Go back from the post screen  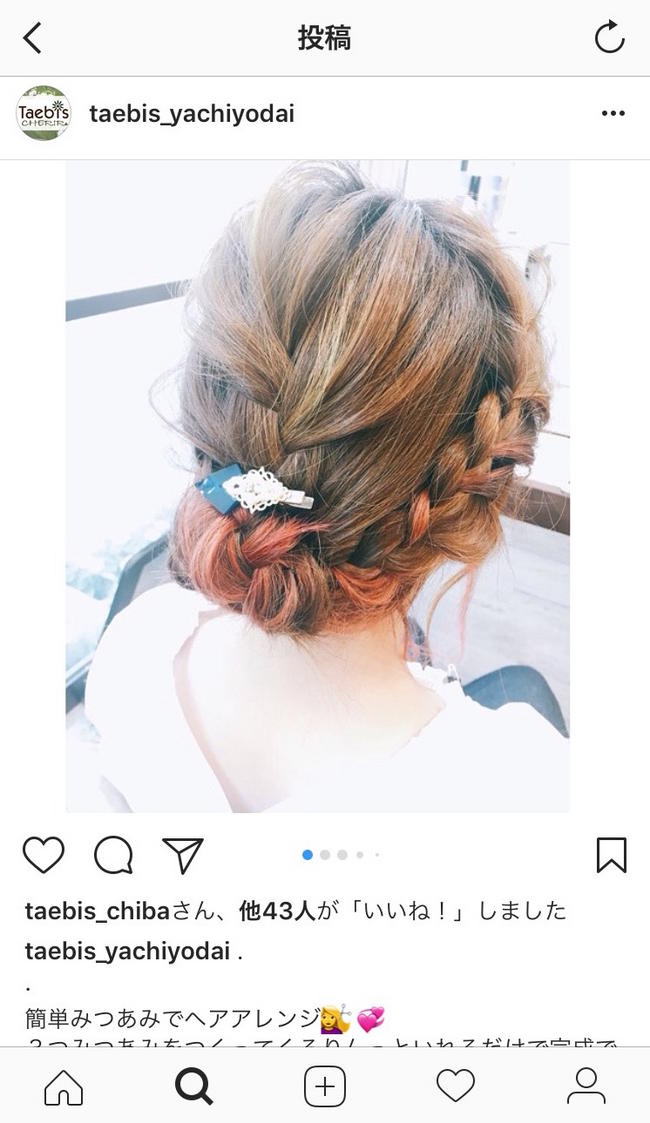32,38
